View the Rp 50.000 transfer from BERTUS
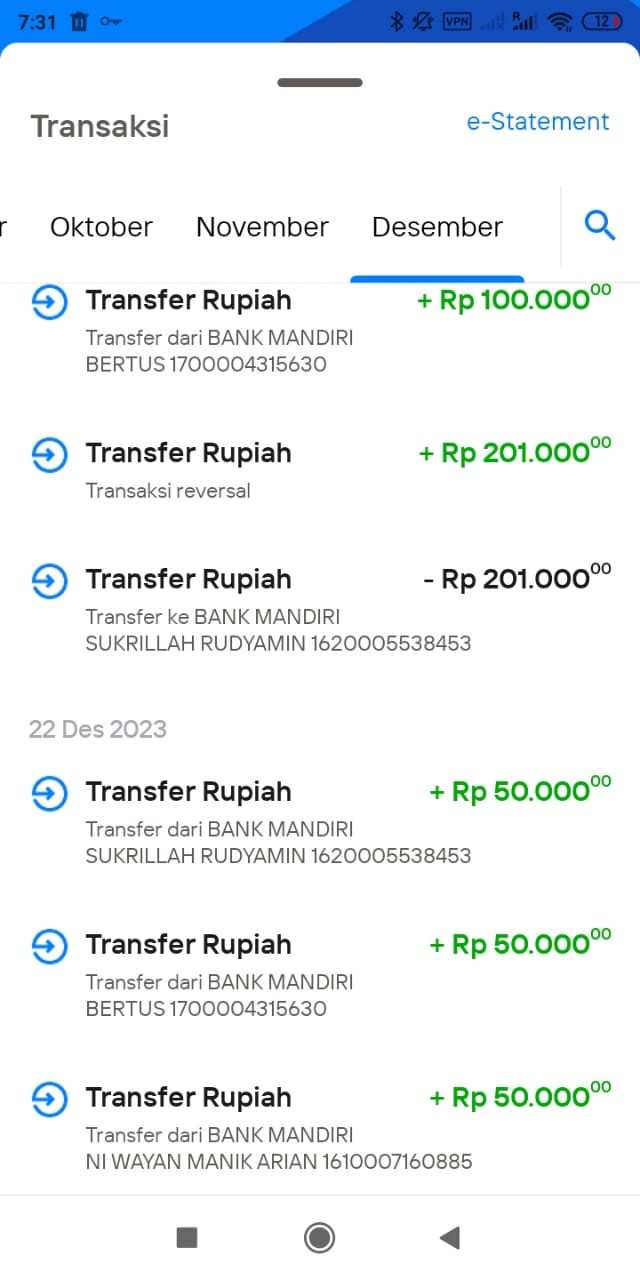640x1280 pixels. click(x=320, y=974)
